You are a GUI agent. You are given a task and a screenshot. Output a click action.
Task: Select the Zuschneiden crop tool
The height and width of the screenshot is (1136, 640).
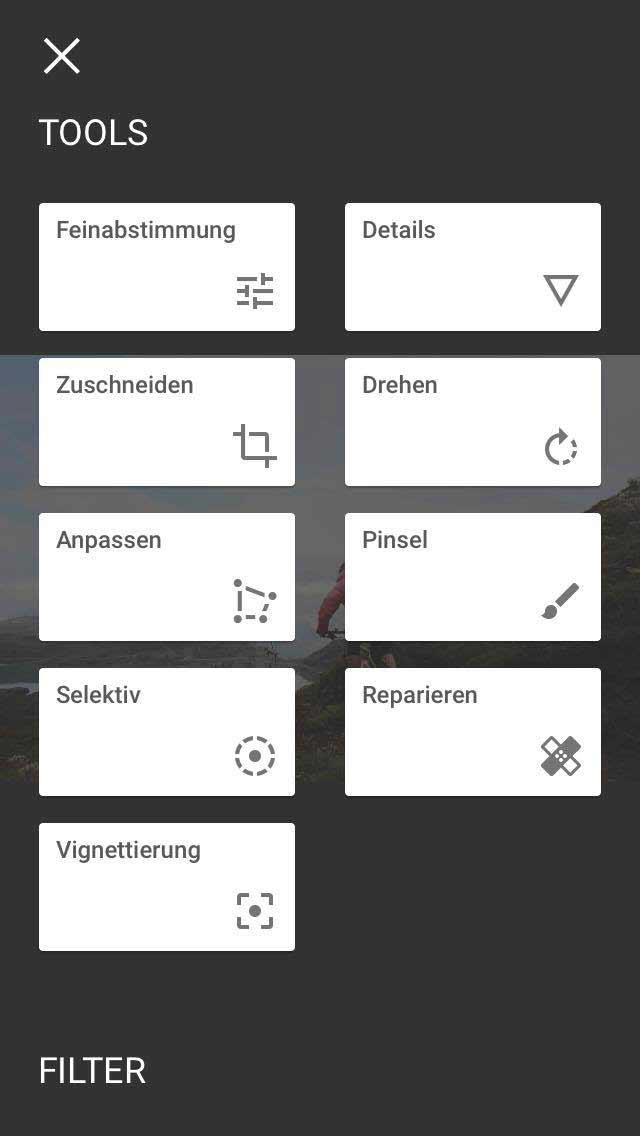coord(167,422)
